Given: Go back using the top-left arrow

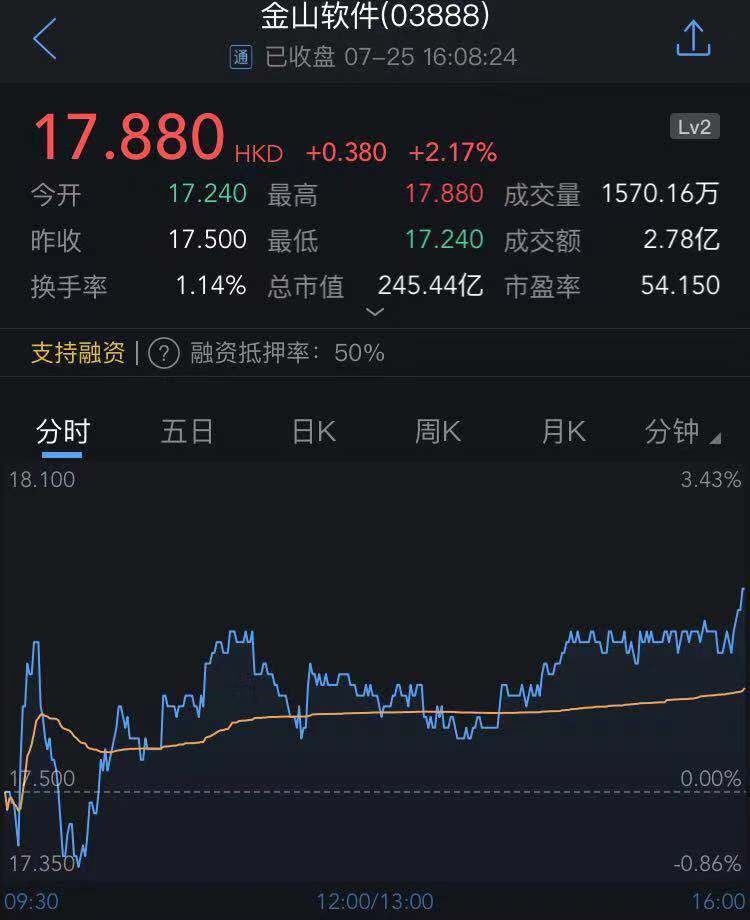Looking at the screenshot, I should (x=45, y=40).
